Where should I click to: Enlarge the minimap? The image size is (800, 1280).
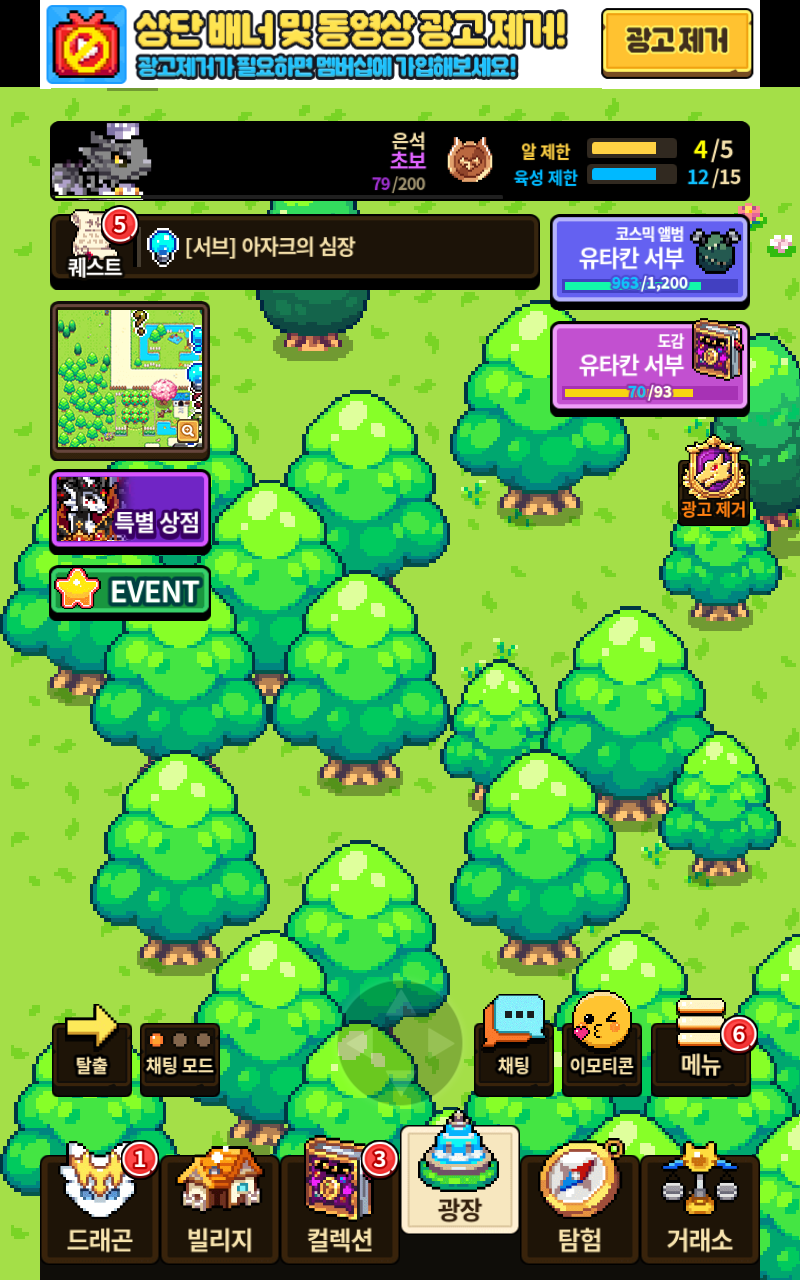[x=187, y=430]
